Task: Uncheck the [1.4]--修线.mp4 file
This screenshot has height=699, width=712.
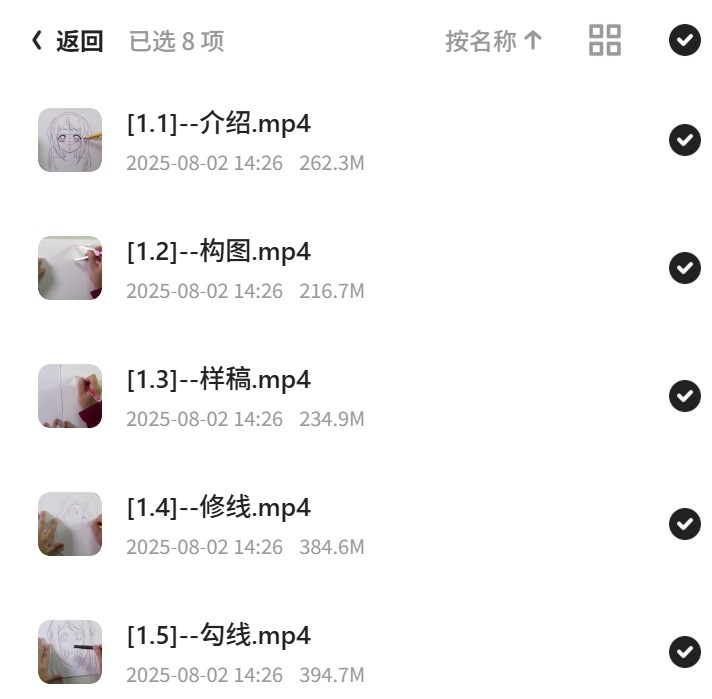Action: 685,524
